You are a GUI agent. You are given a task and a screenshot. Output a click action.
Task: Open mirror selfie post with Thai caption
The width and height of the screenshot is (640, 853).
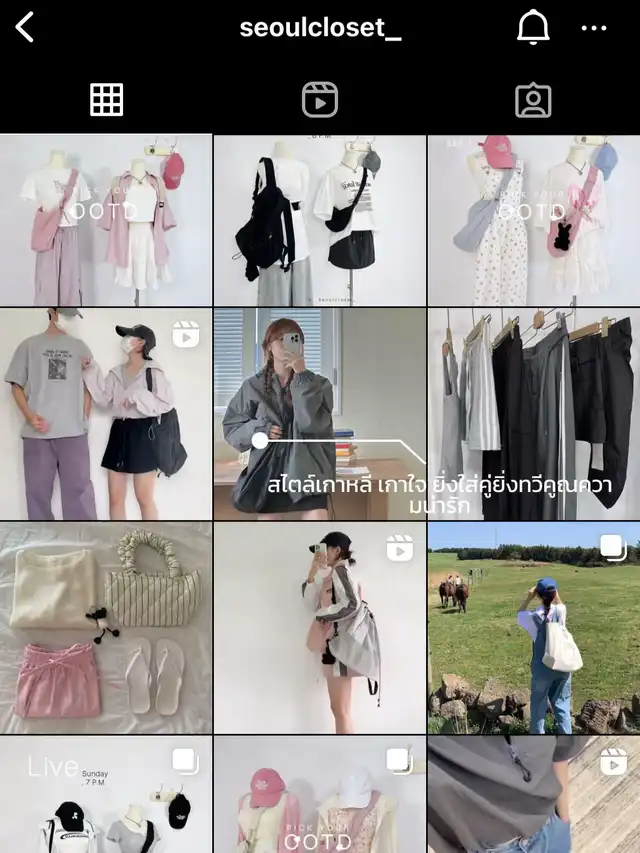coord(320,413)
